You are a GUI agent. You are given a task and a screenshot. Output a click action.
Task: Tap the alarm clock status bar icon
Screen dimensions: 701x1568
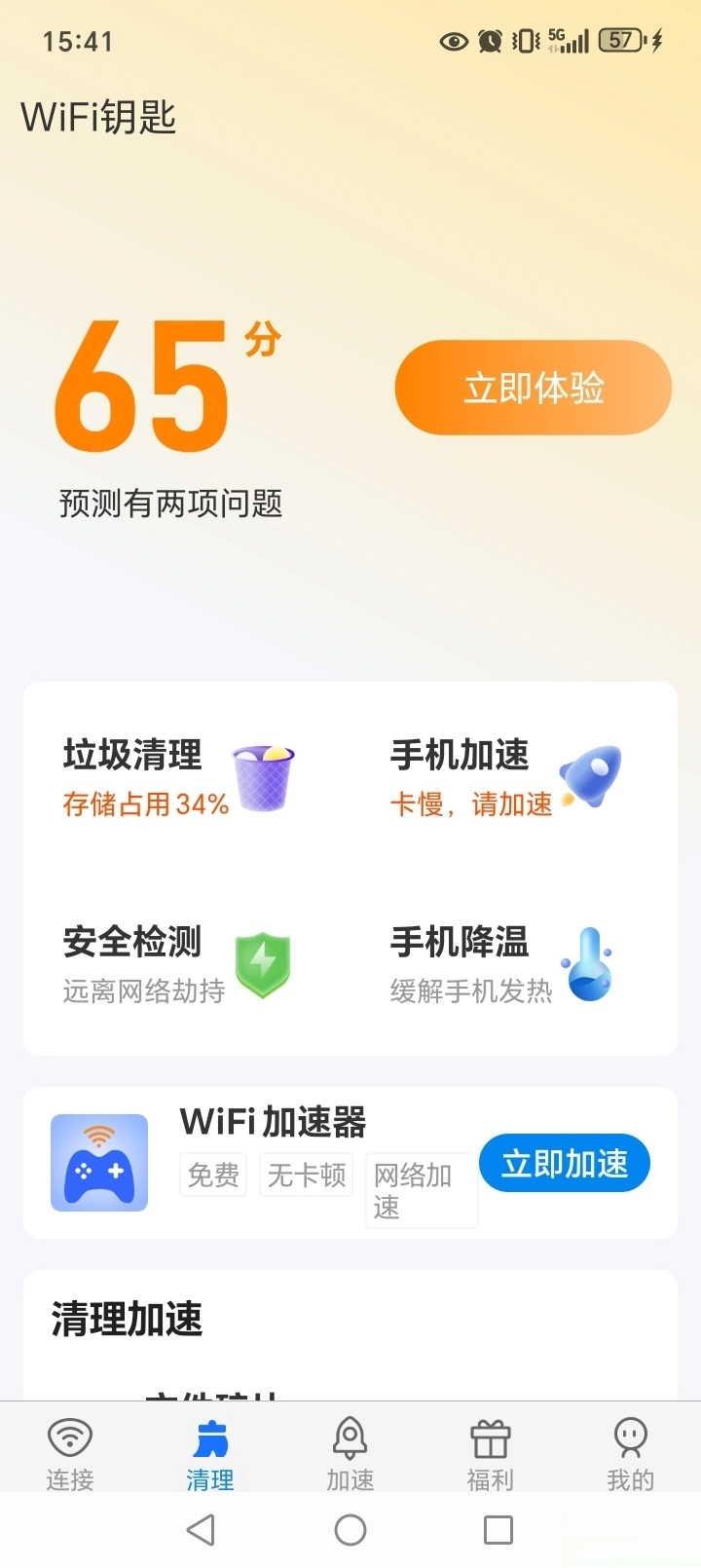point(490,41)
